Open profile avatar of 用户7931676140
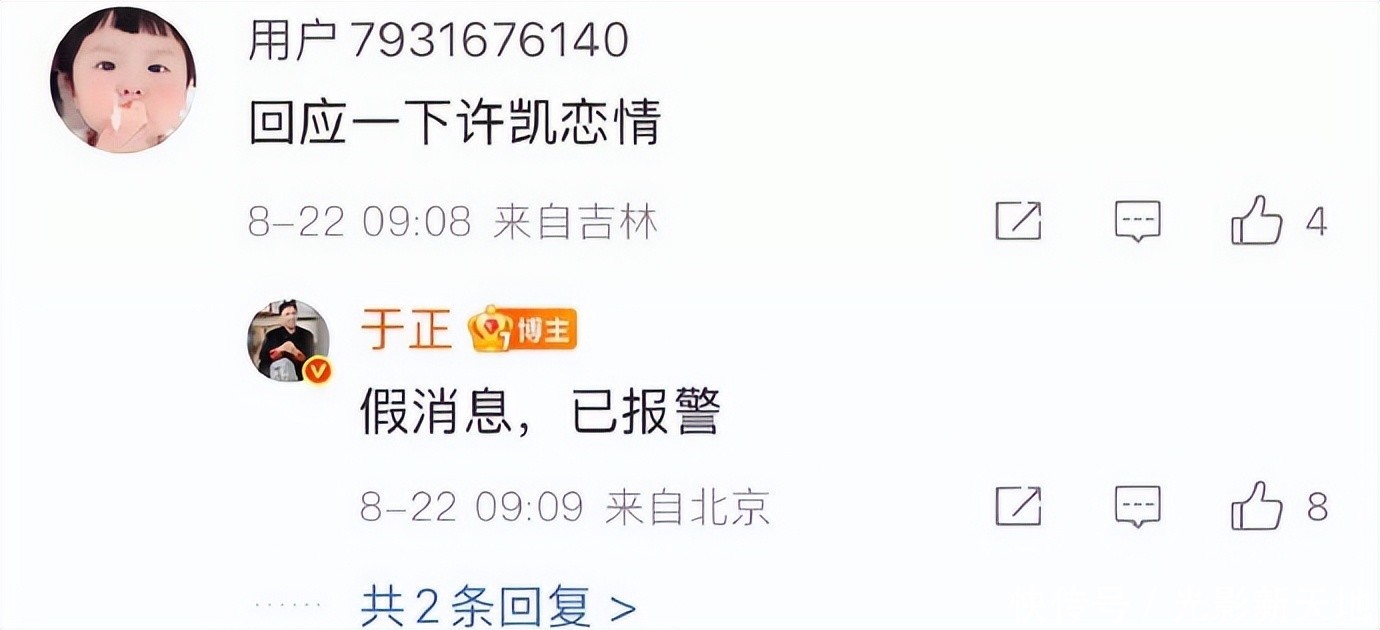 tap(122, 78)
